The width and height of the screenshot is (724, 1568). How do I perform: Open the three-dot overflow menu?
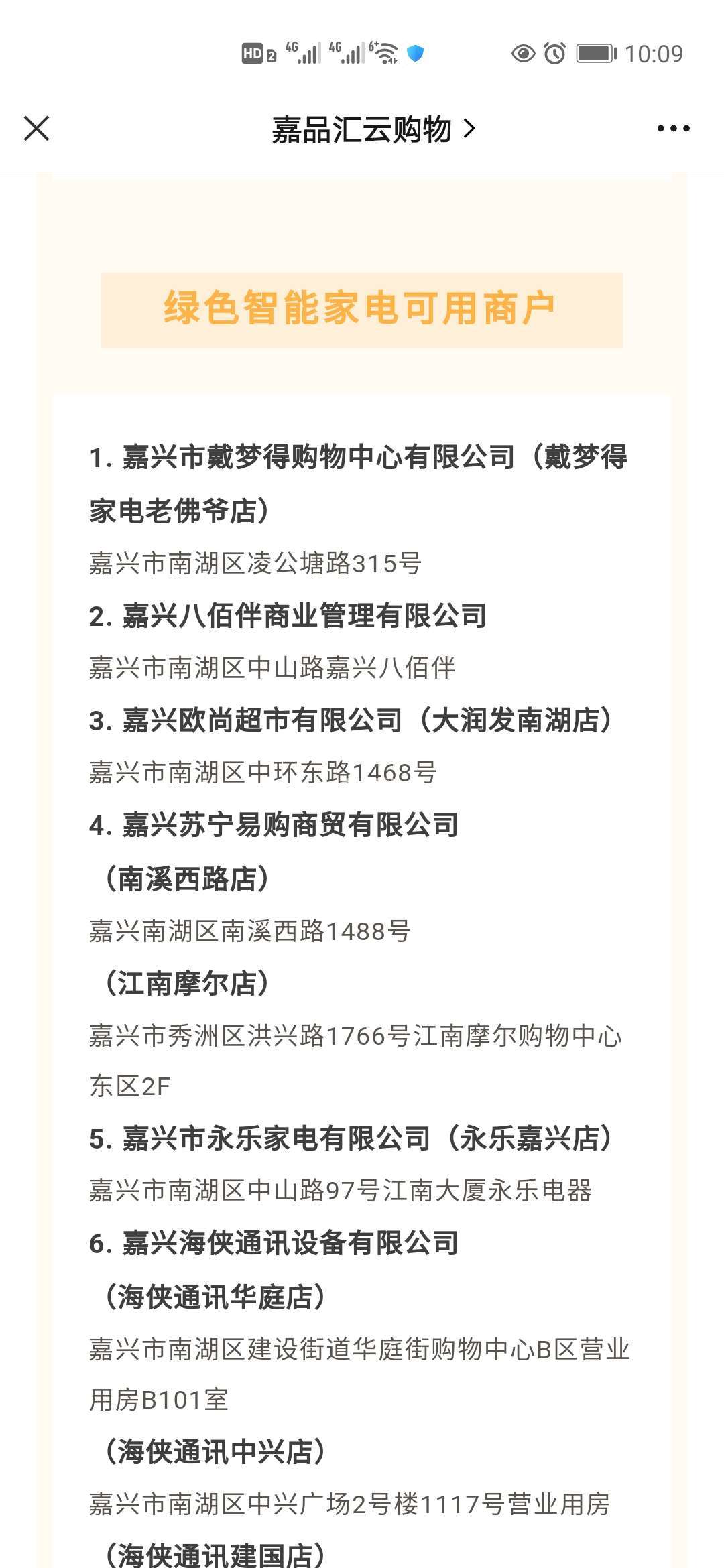(x=673, y=129)
